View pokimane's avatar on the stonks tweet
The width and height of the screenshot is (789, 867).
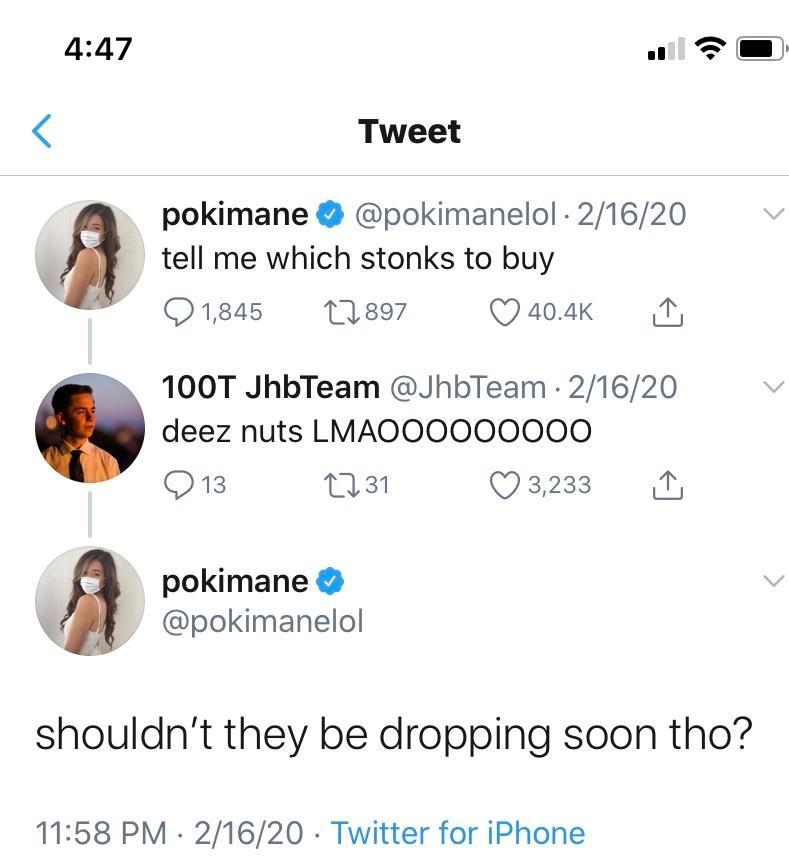(90, 255)
